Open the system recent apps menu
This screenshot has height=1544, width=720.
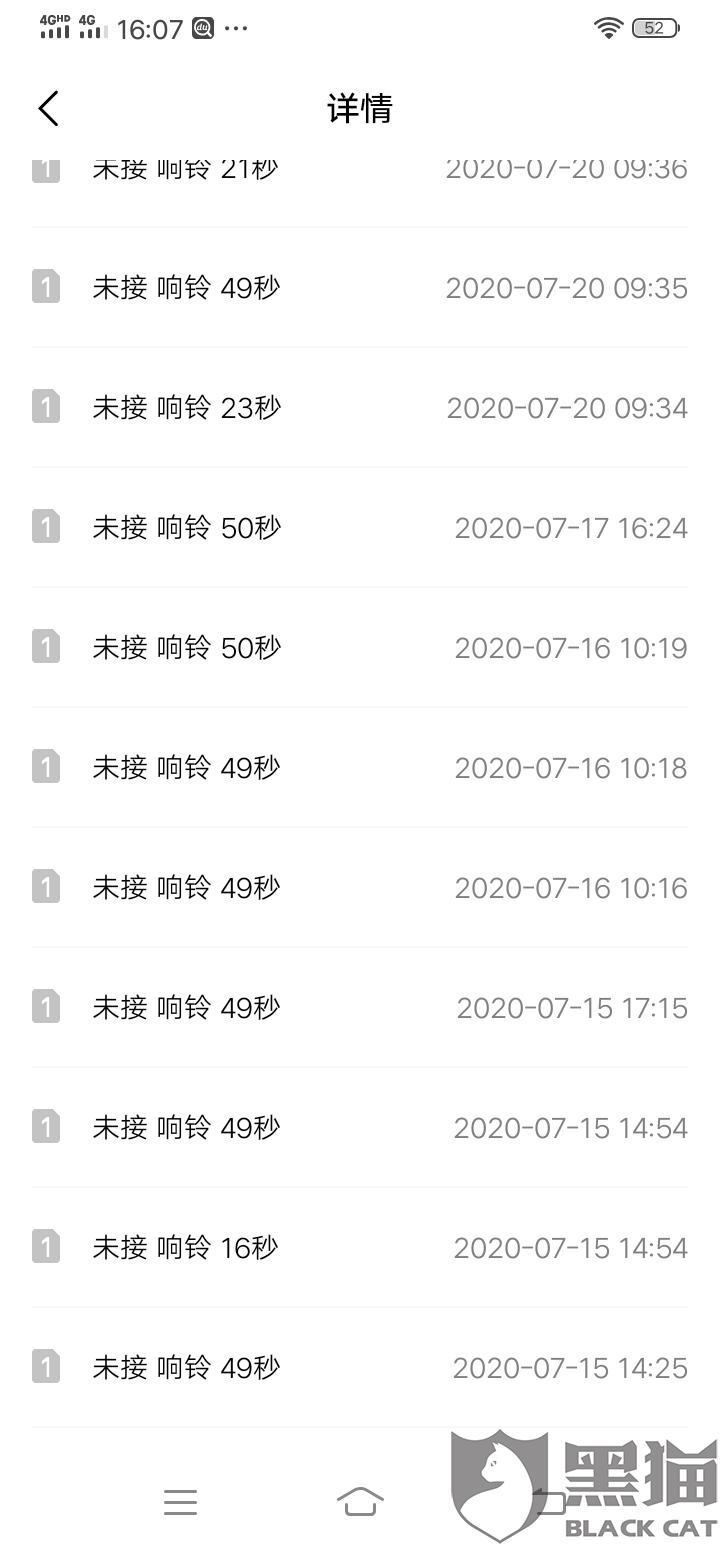180,1501
